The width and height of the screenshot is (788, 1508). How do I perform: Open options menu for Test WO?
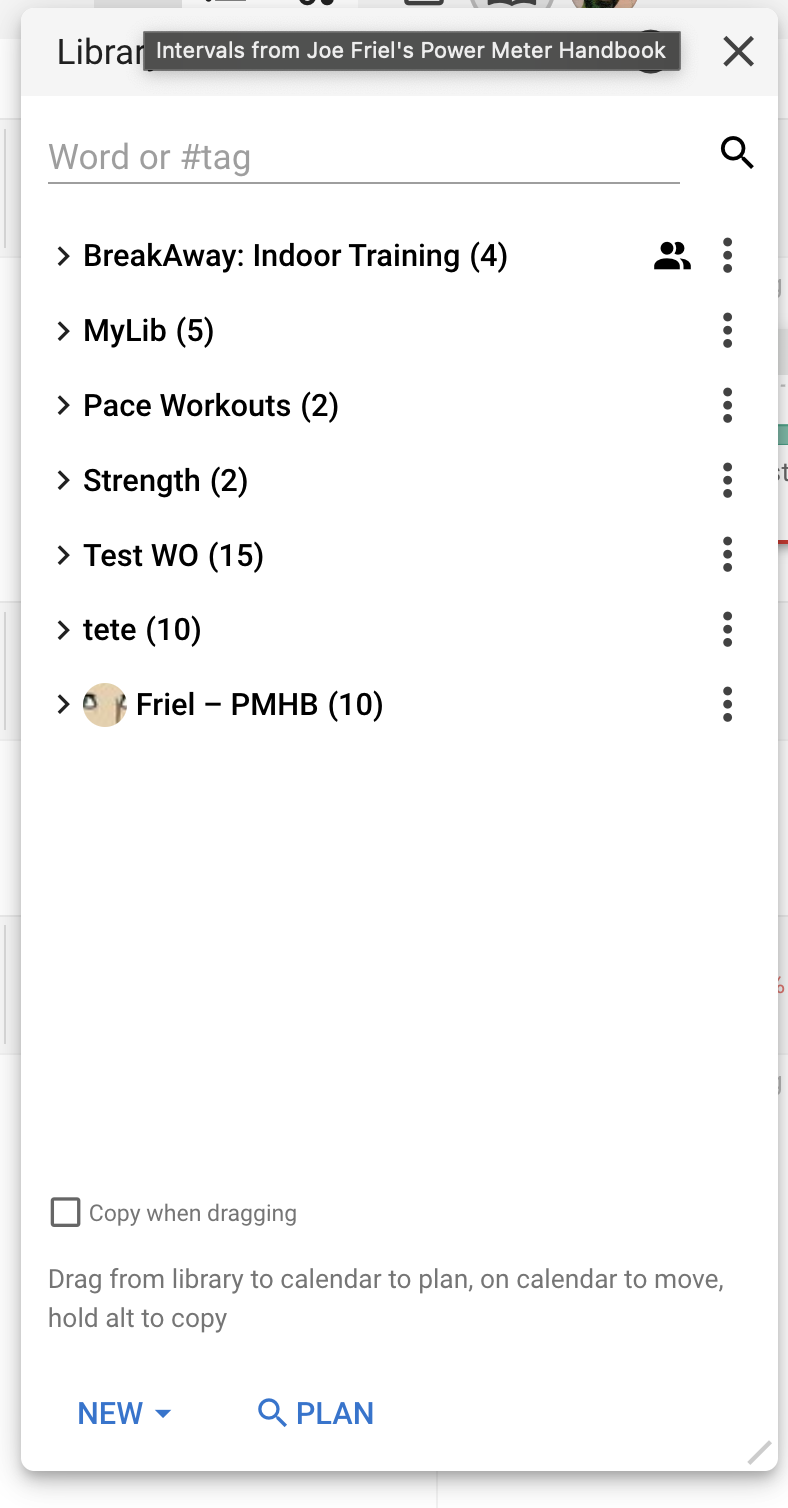(x=727, y=555)
